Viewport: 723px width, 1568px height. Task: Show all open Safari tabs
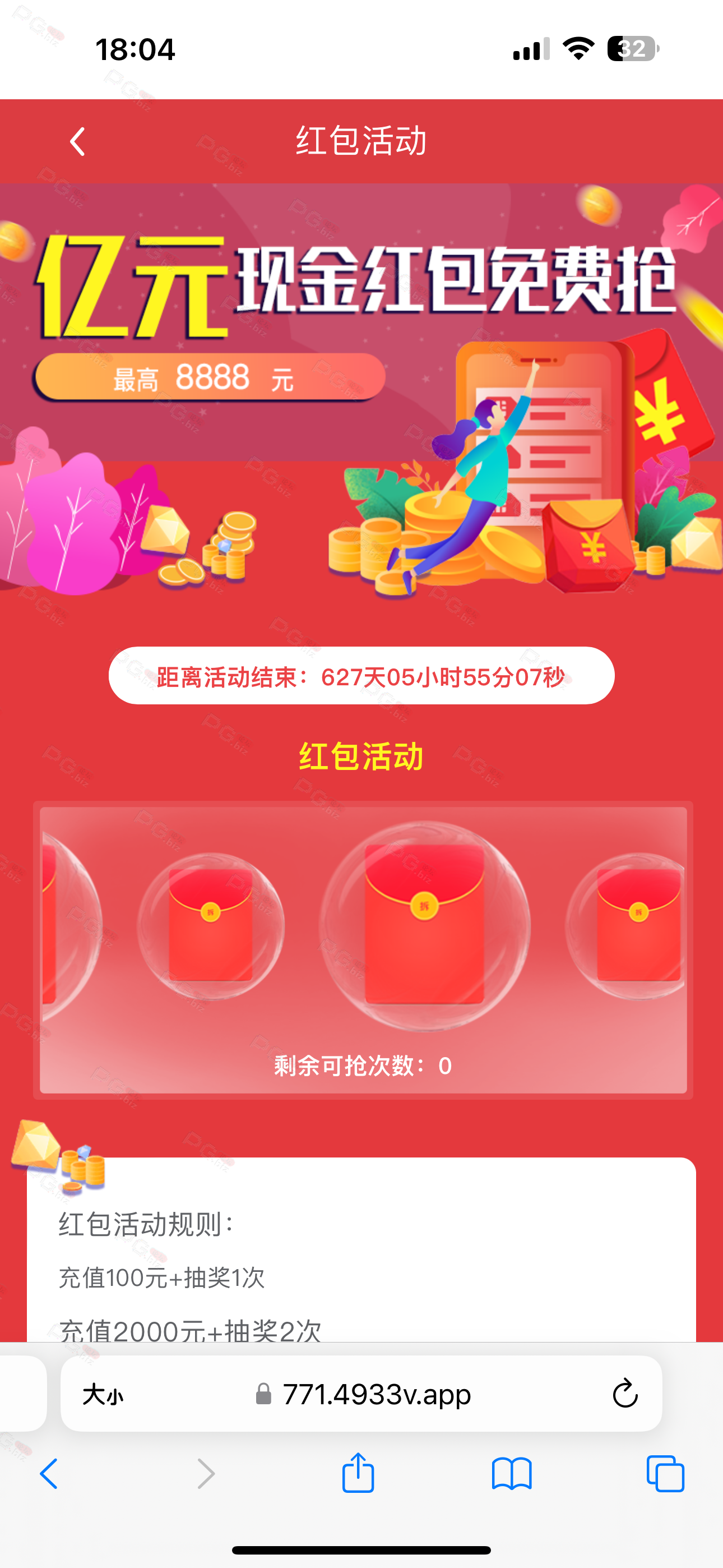[665, 1474]
